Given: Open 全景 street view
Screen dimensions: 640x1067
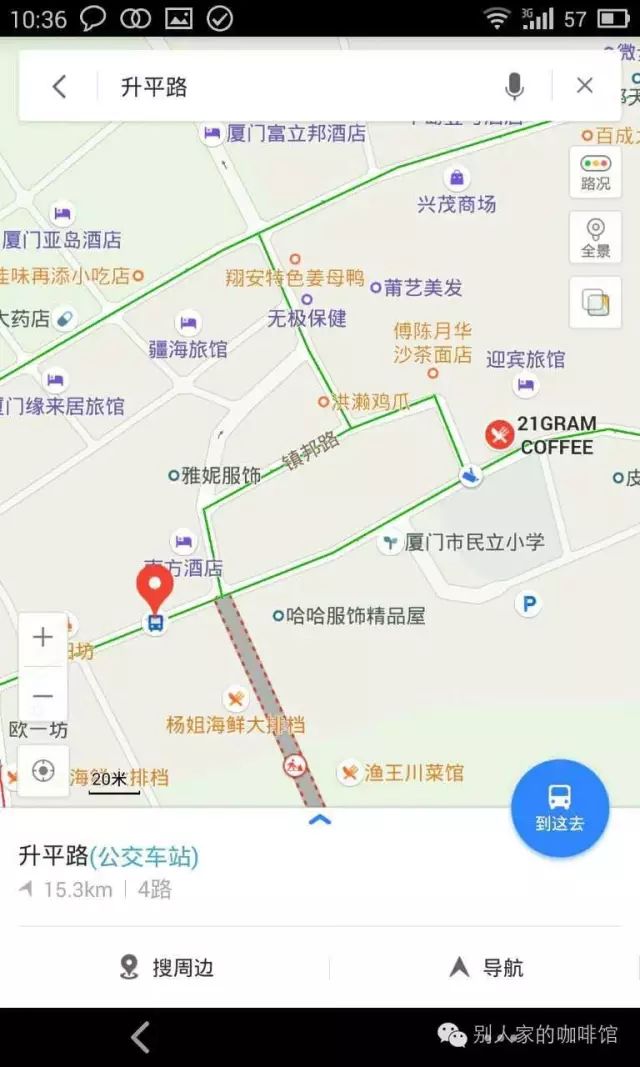Looking at the screenshot, I should tap(595, 238).
